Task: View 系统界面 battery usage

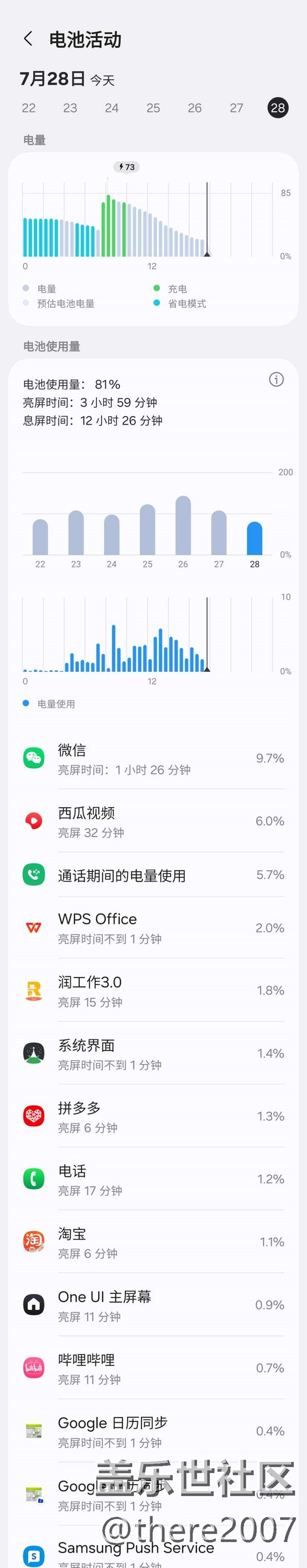Action: point(153,1054)
